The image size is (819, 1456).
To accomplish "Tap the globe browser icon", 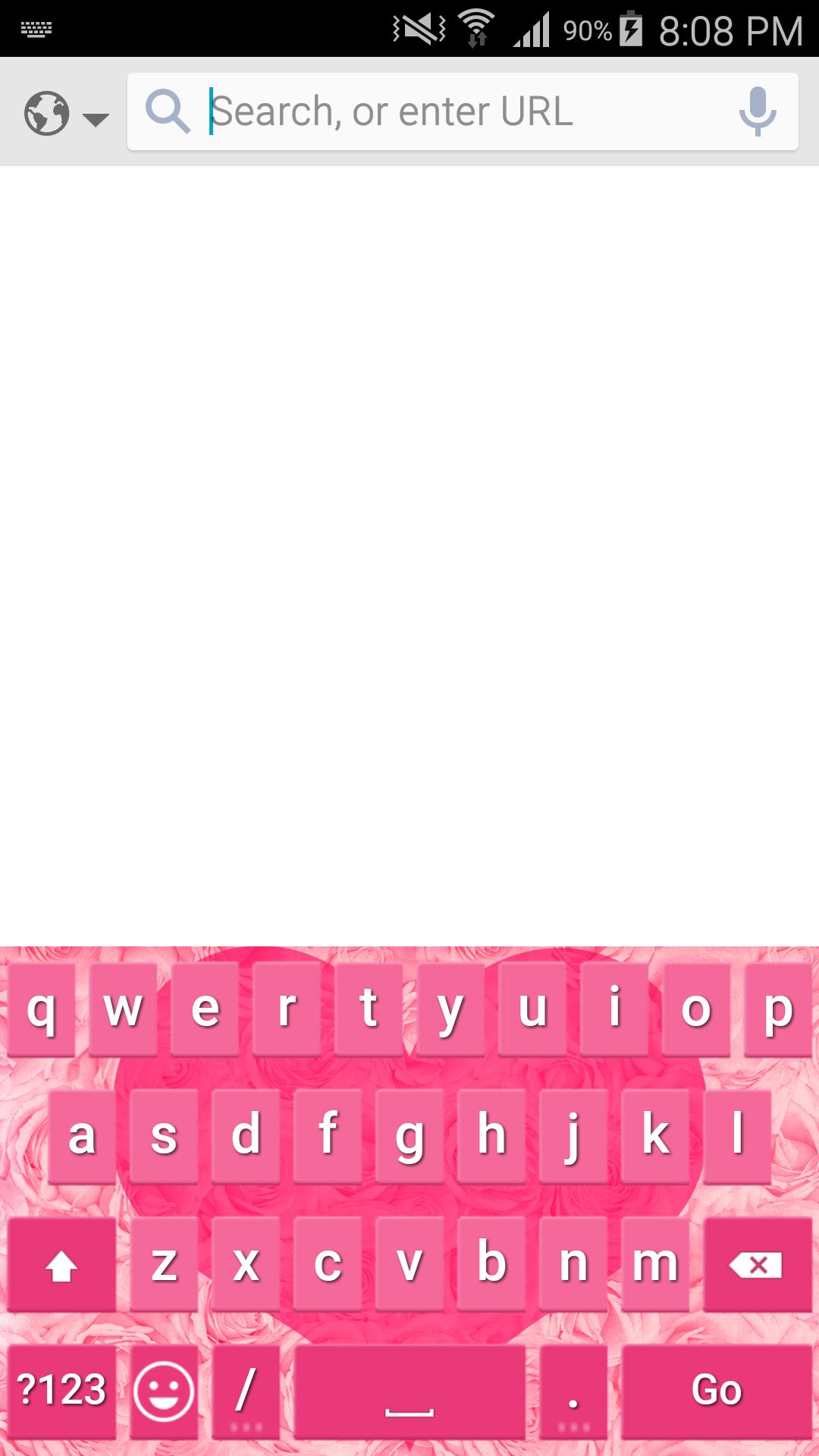I will click(x=47, y=111).
